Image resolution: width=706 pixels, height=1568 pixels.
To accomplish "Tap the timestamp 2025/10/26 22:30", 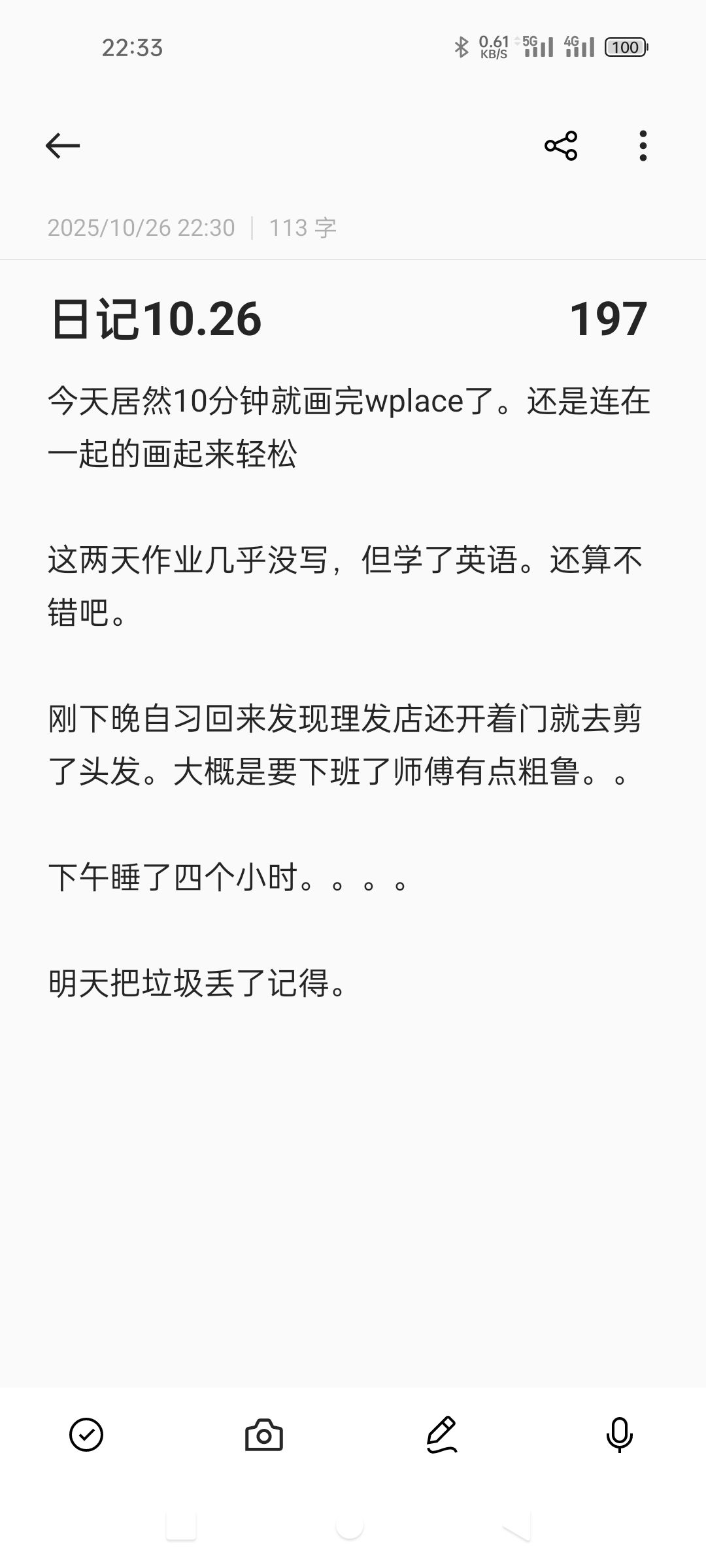I will pos(143,227).
